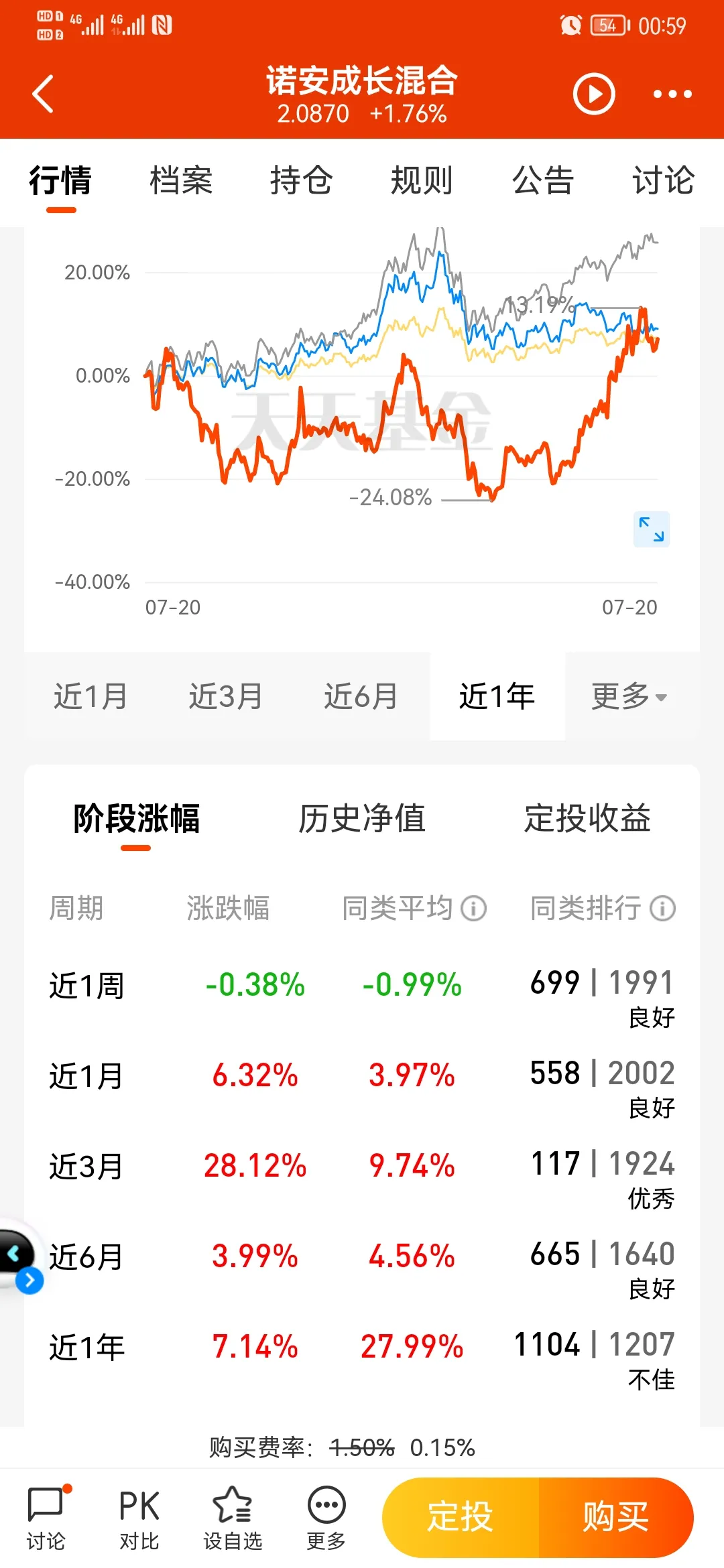Switch to the 档案 tab
724x1568 pixels.
[x=181, y=181]
